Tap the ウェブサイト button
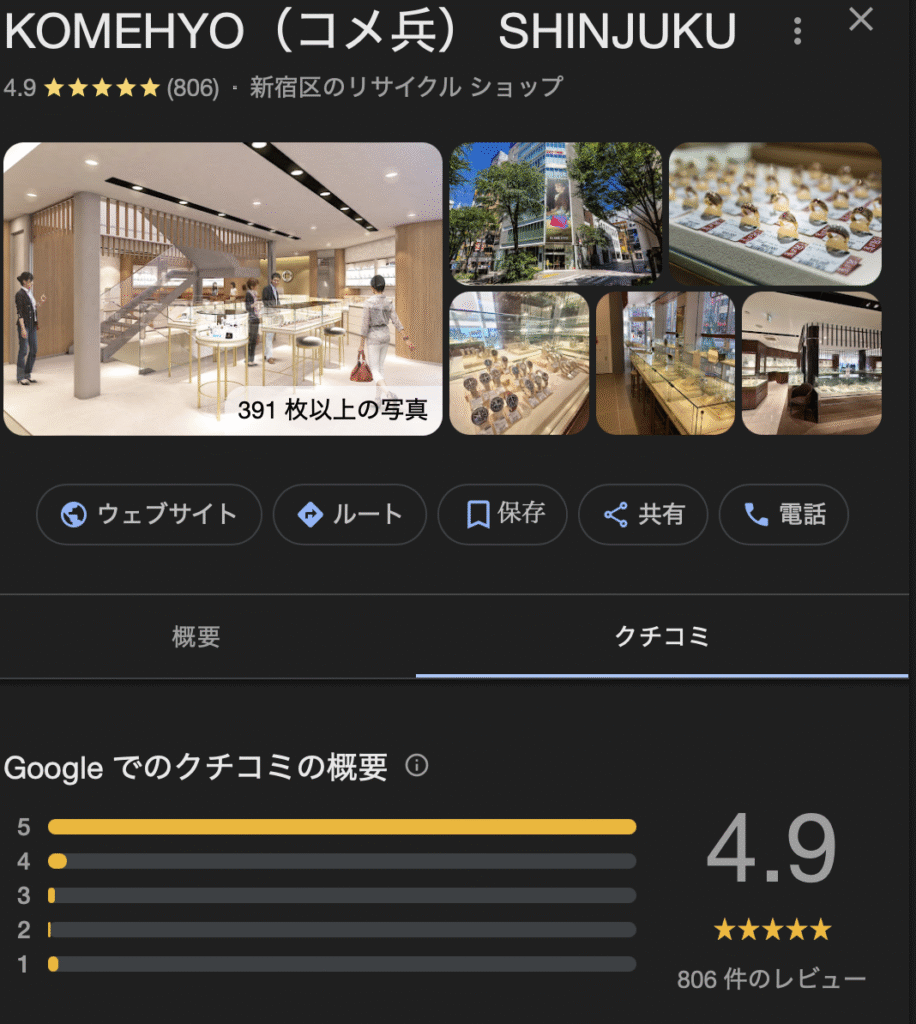This screenshot has width=916, height=1024. 149,515
